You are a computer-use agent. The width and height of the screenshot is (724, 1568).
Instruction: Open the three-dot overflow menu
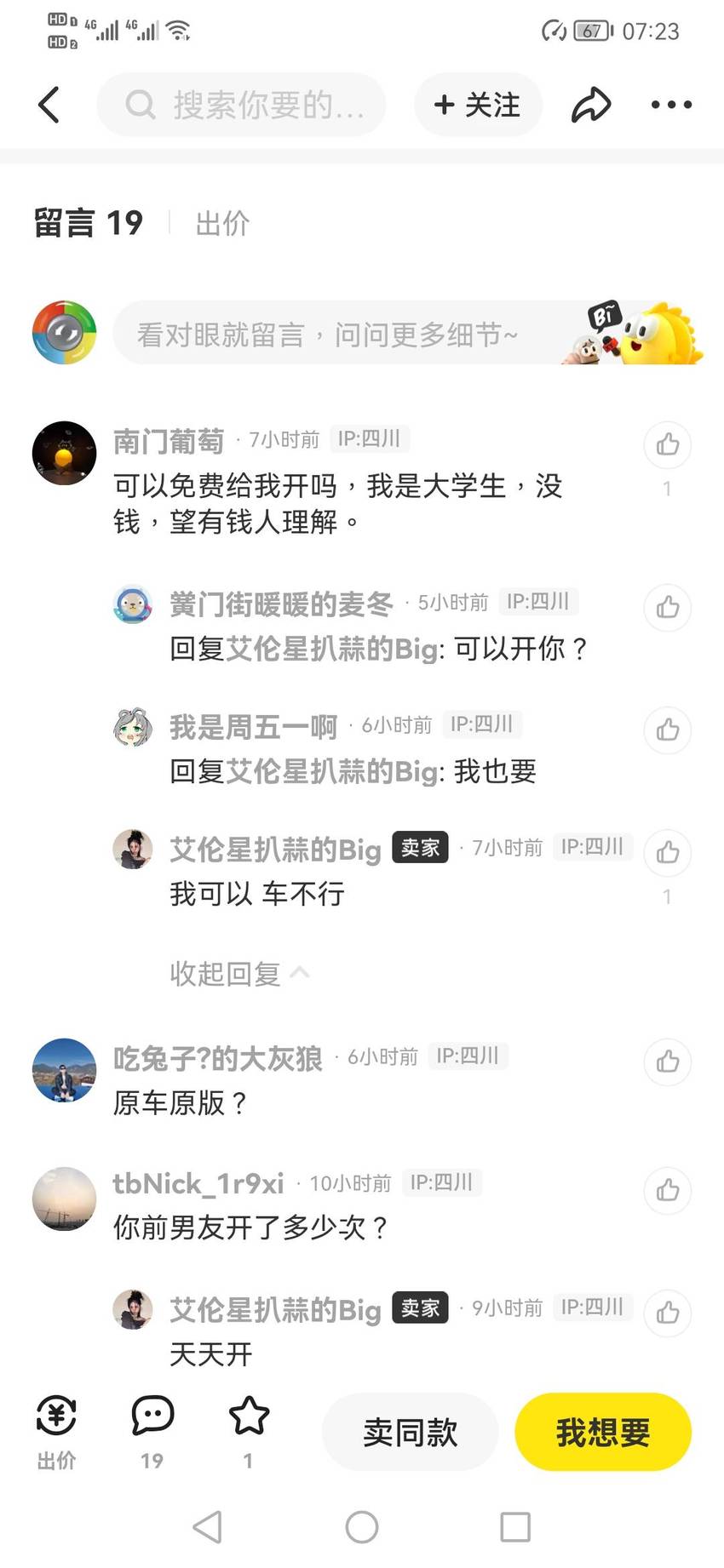click(x=671, y=105)
